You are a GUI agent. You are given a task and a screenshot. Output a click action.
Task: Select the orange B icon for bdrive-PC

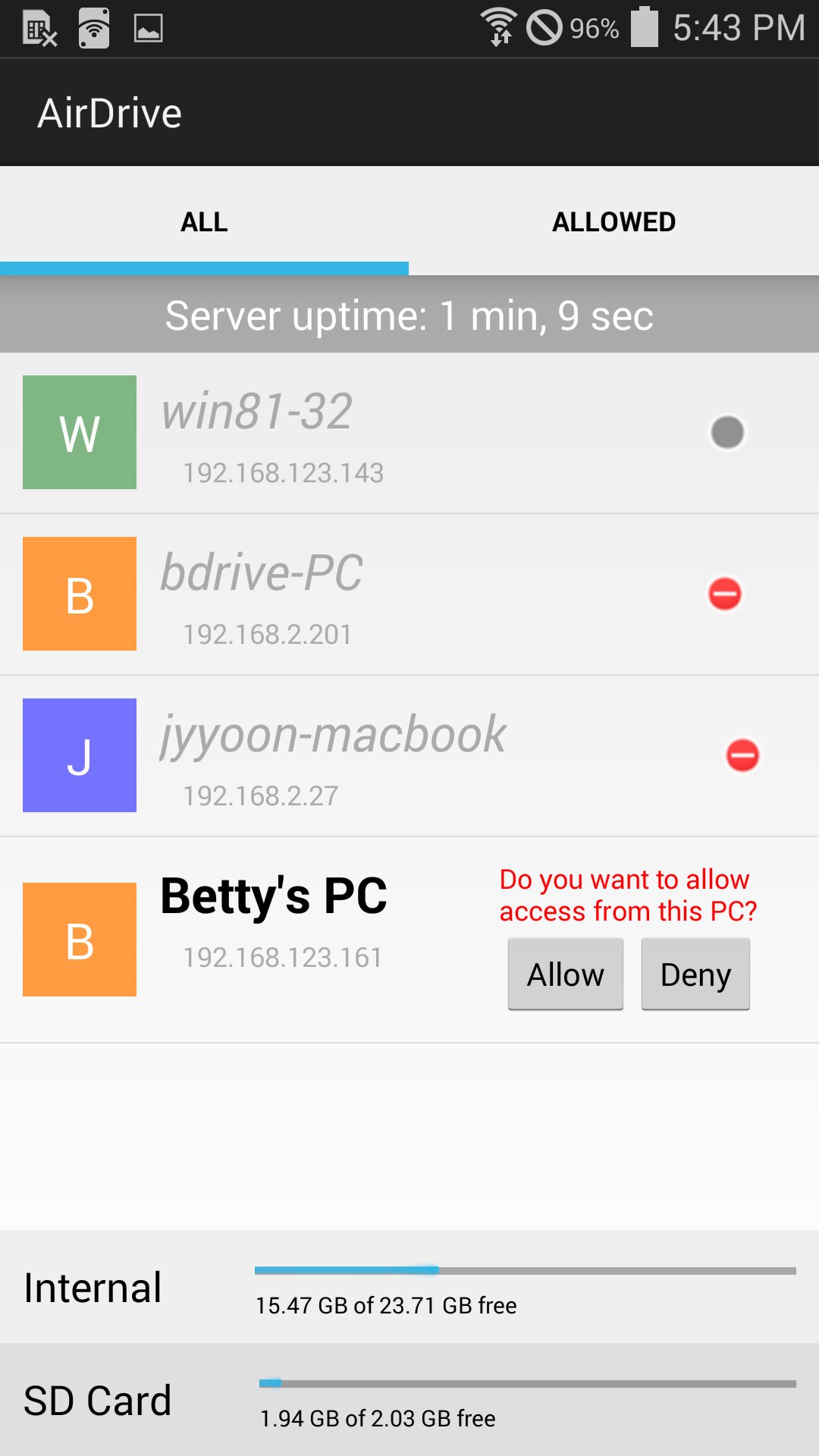79,595
